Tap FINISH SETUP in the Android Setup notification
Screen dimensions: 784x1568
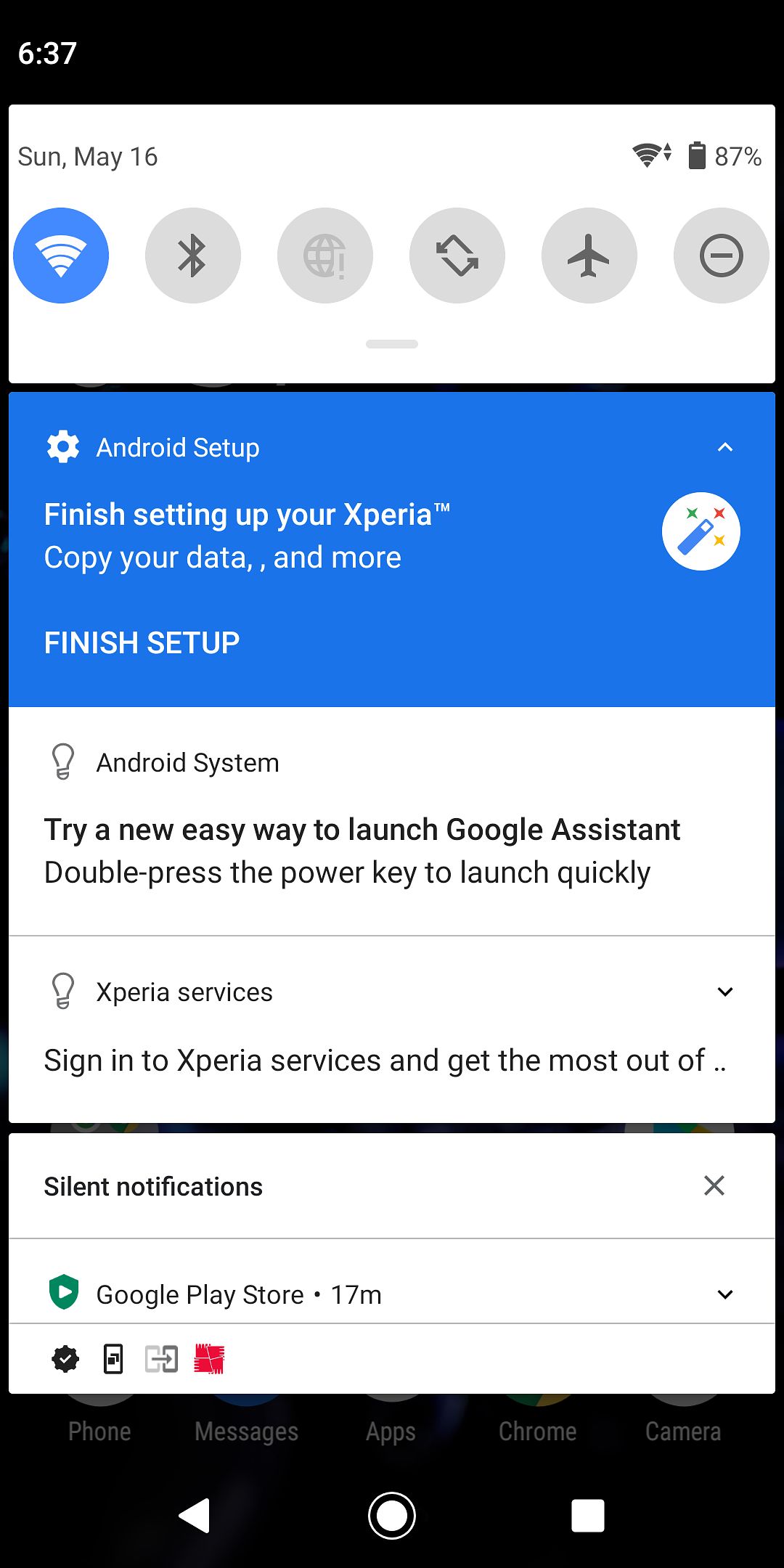pyautogui.click(x=142, y=643)
